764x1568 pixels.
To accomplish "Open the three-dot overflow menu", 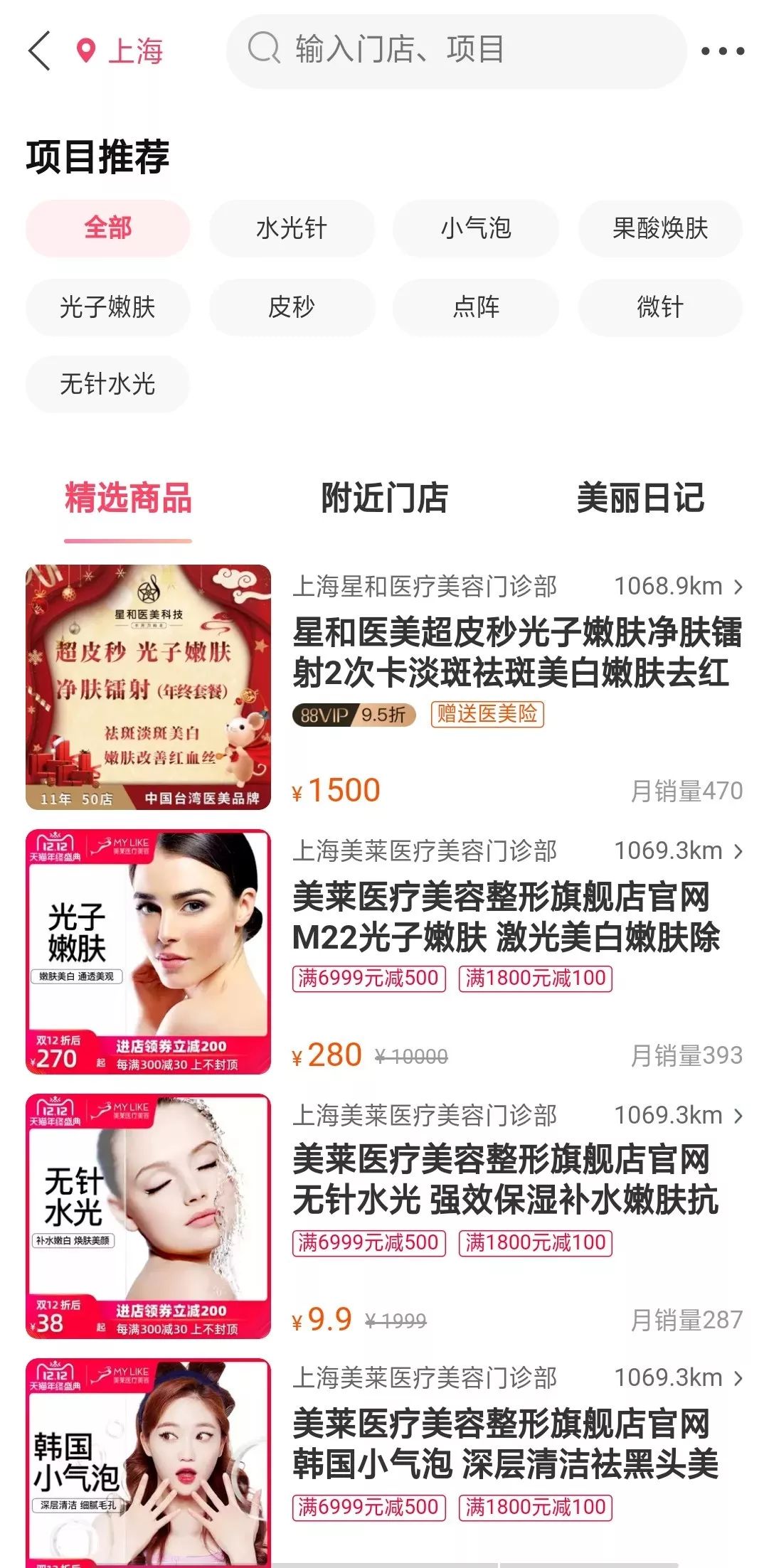I will click(722, 51).
